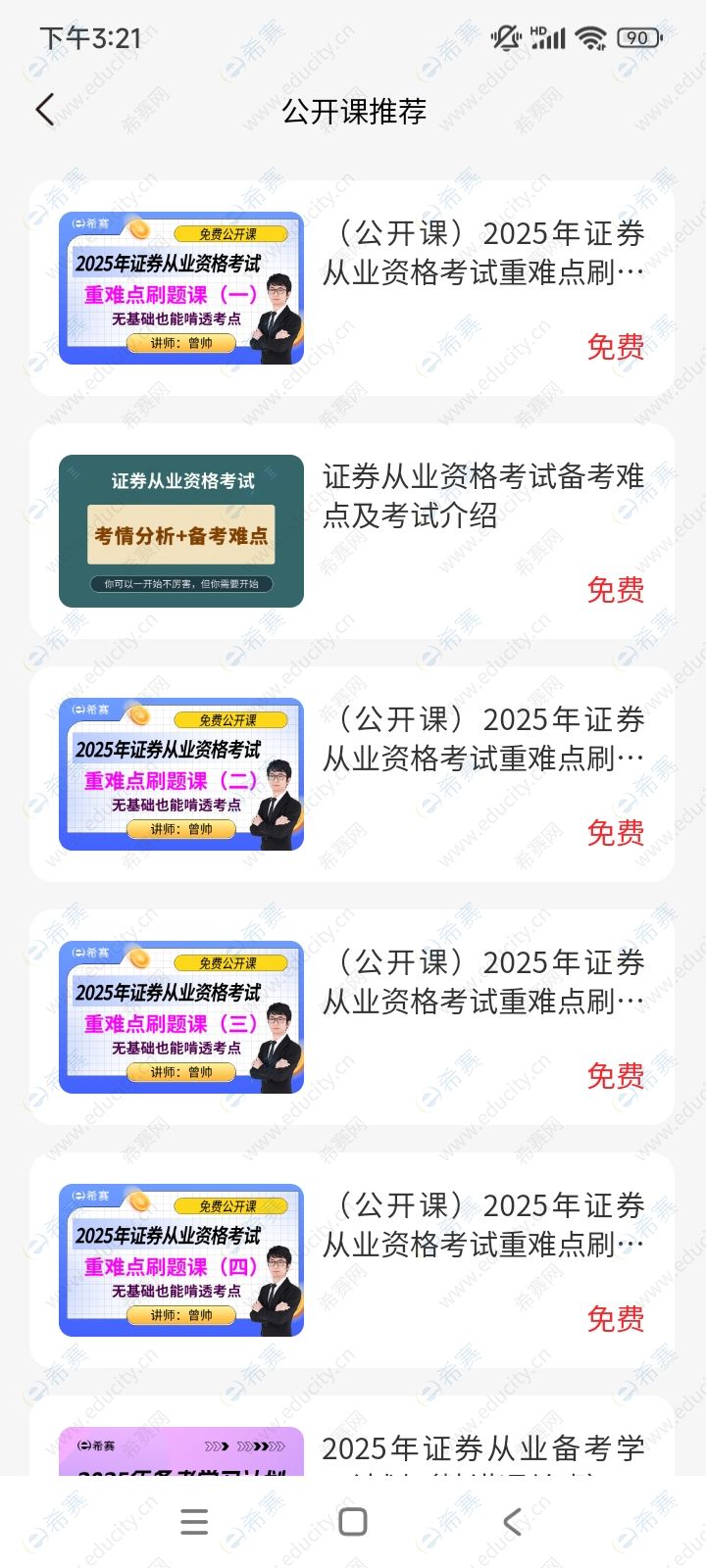The image size is (706, 1568).
Task: View 重难点刷题课（四） course details
Action: [x=352, y=1260]
